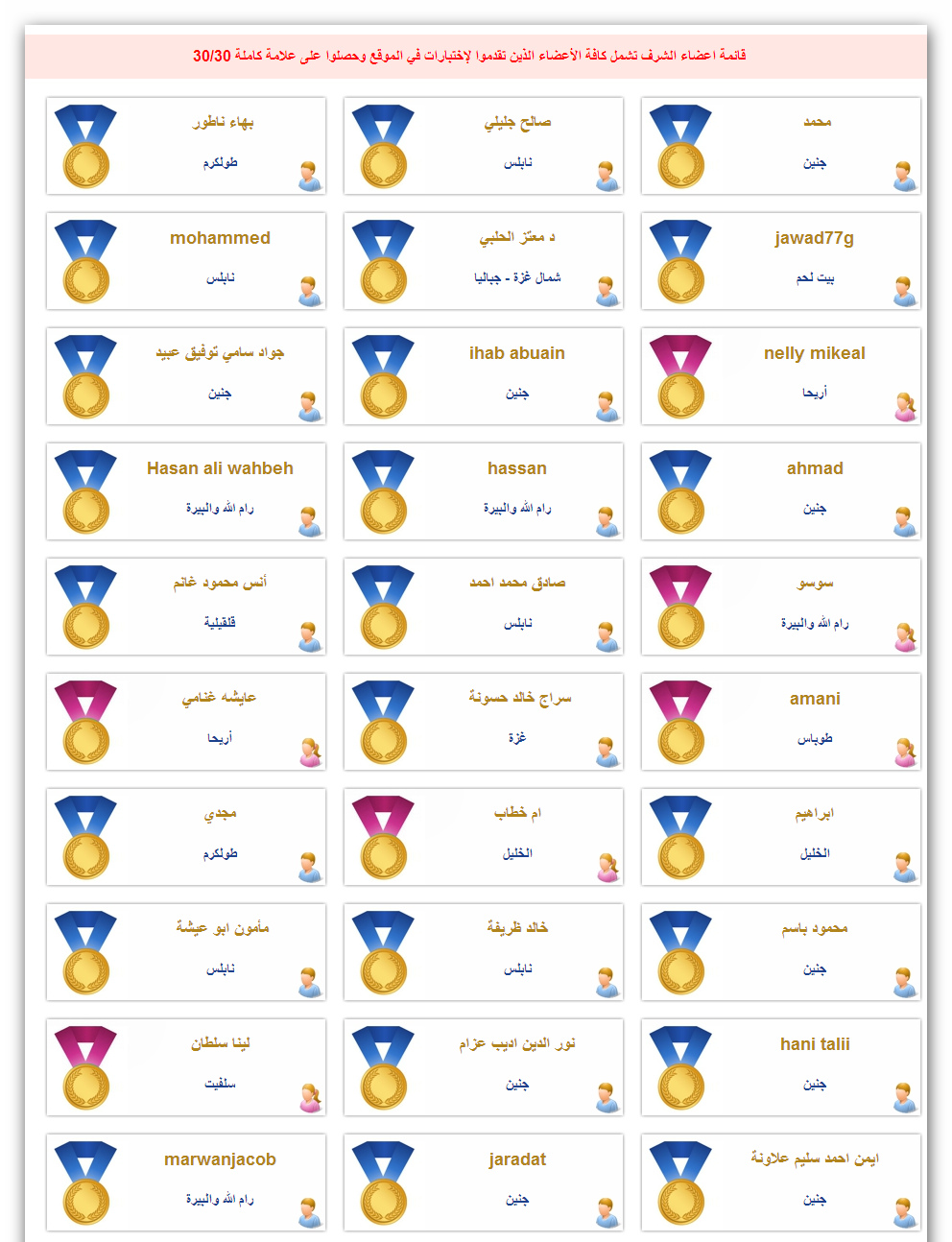952x1242 pixels.
Task: Open marwanjacob's member card
Action: (x=220, y=1159)
